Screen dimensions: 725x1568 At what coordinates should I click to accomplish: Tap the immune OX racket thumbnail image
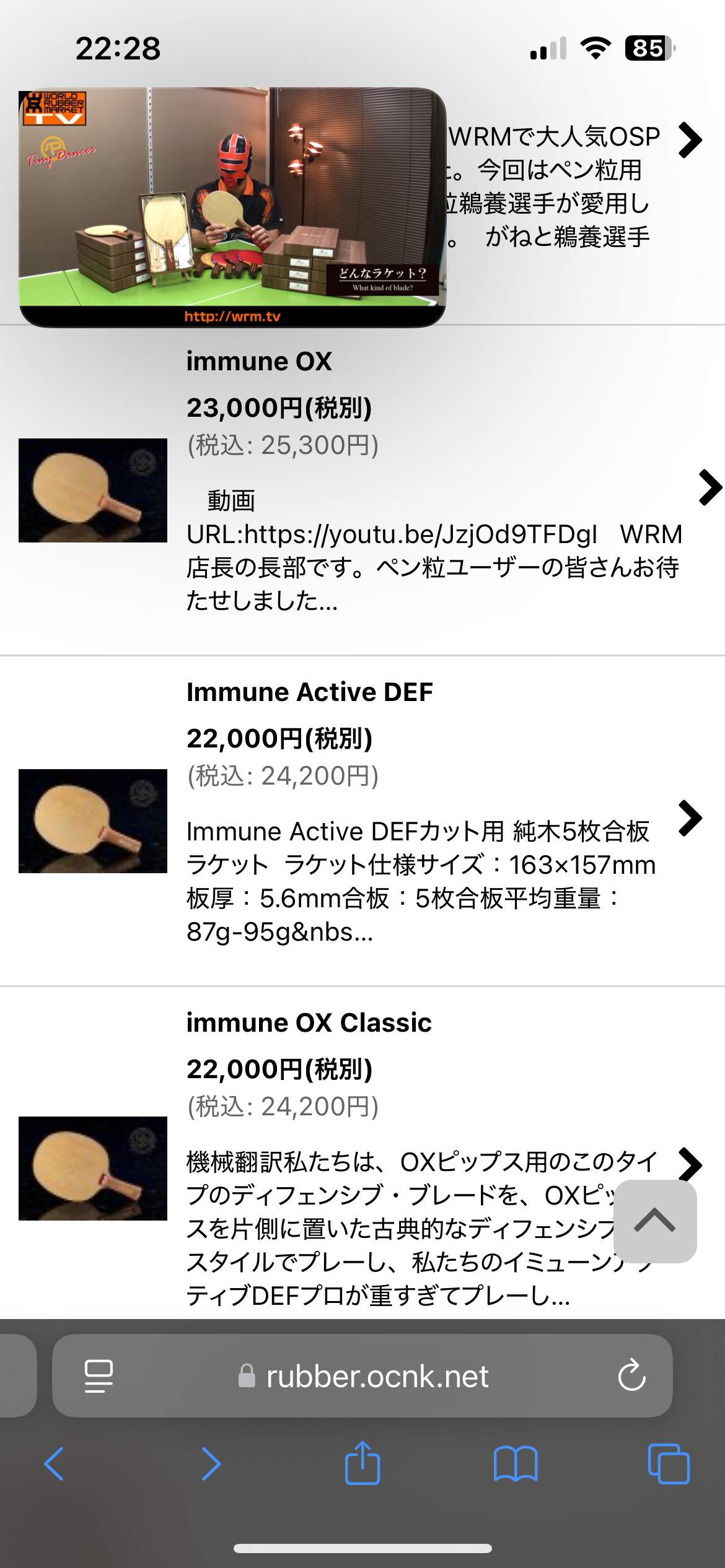[93, 490]
